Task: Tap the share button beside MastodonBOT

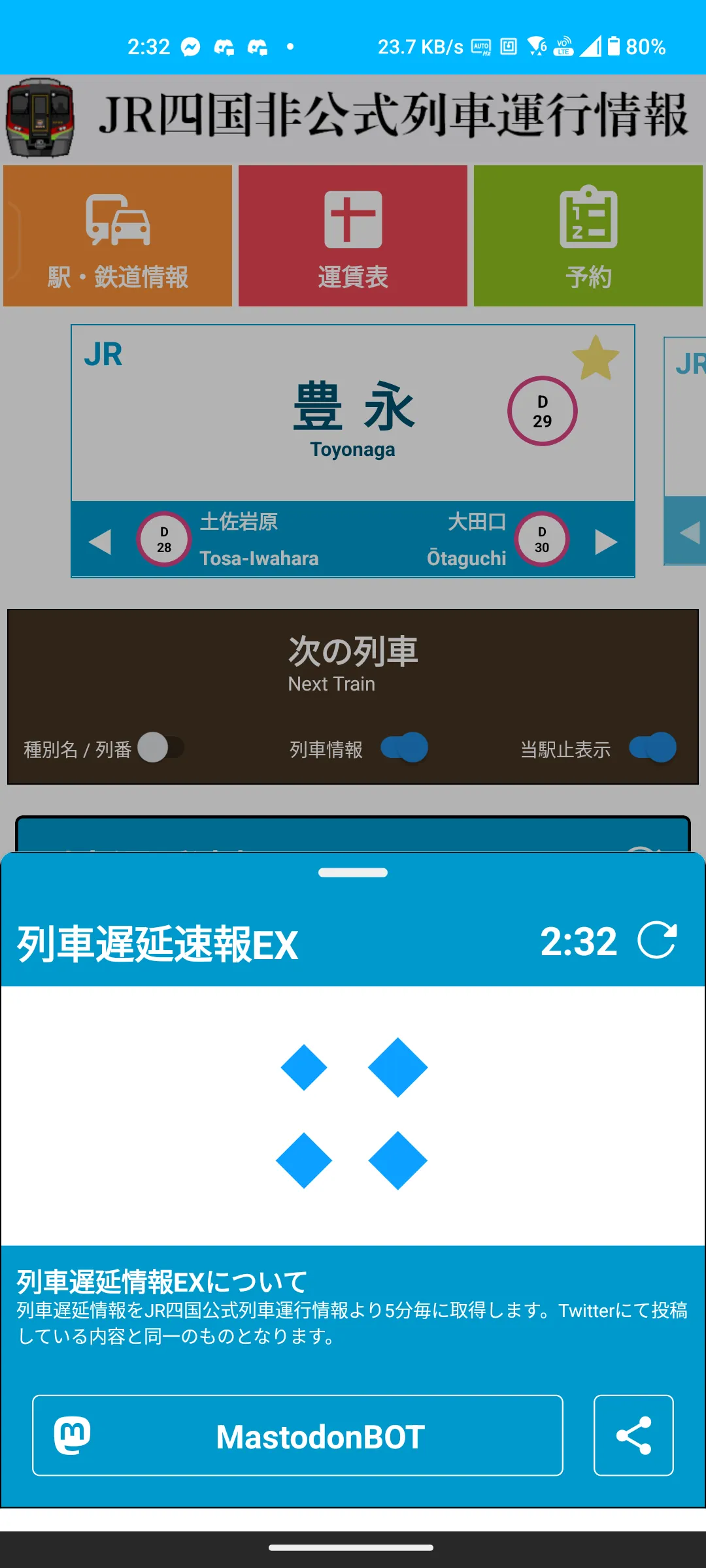Action: [x=633, y=1435]
